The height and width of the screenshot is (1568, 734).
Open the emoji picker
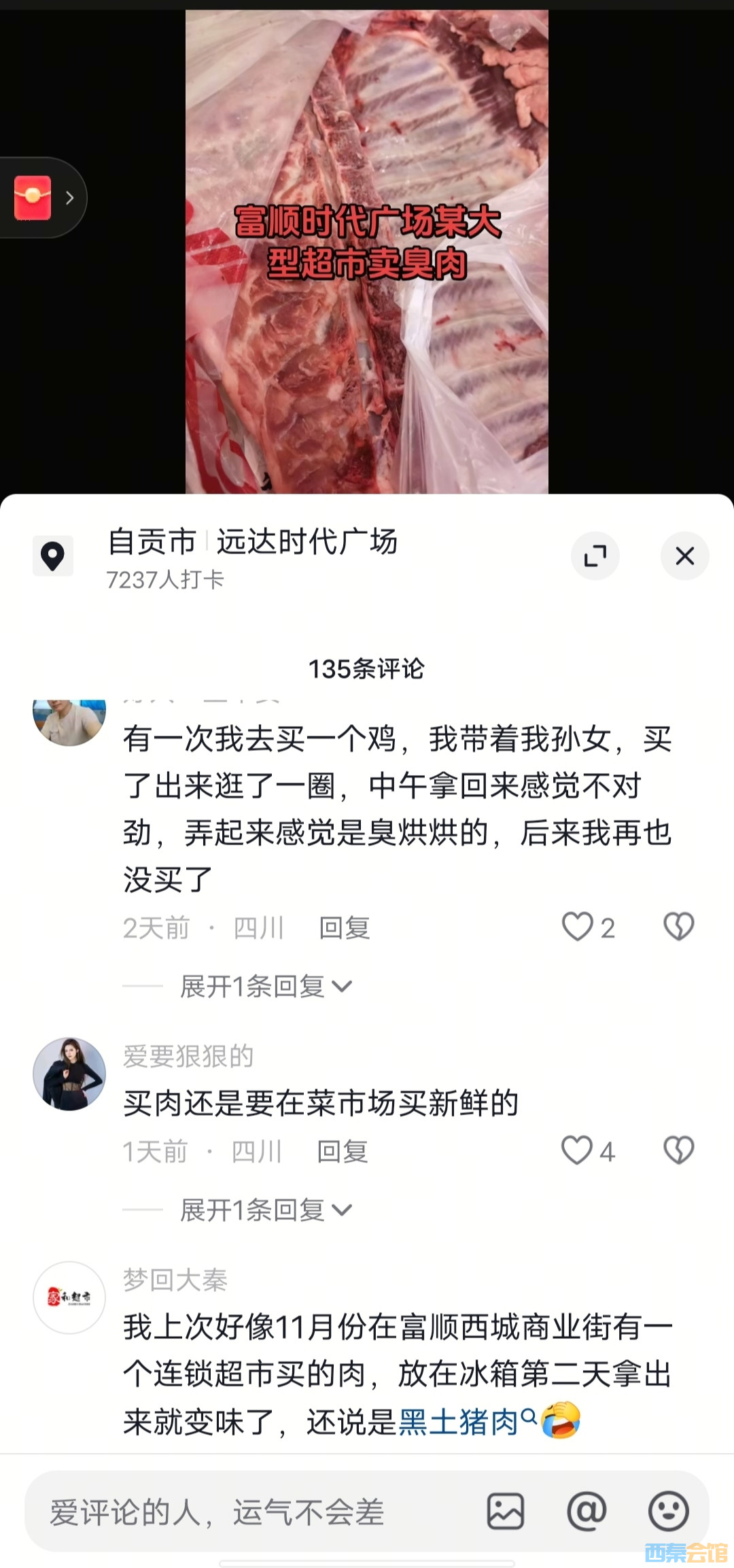668,1512
